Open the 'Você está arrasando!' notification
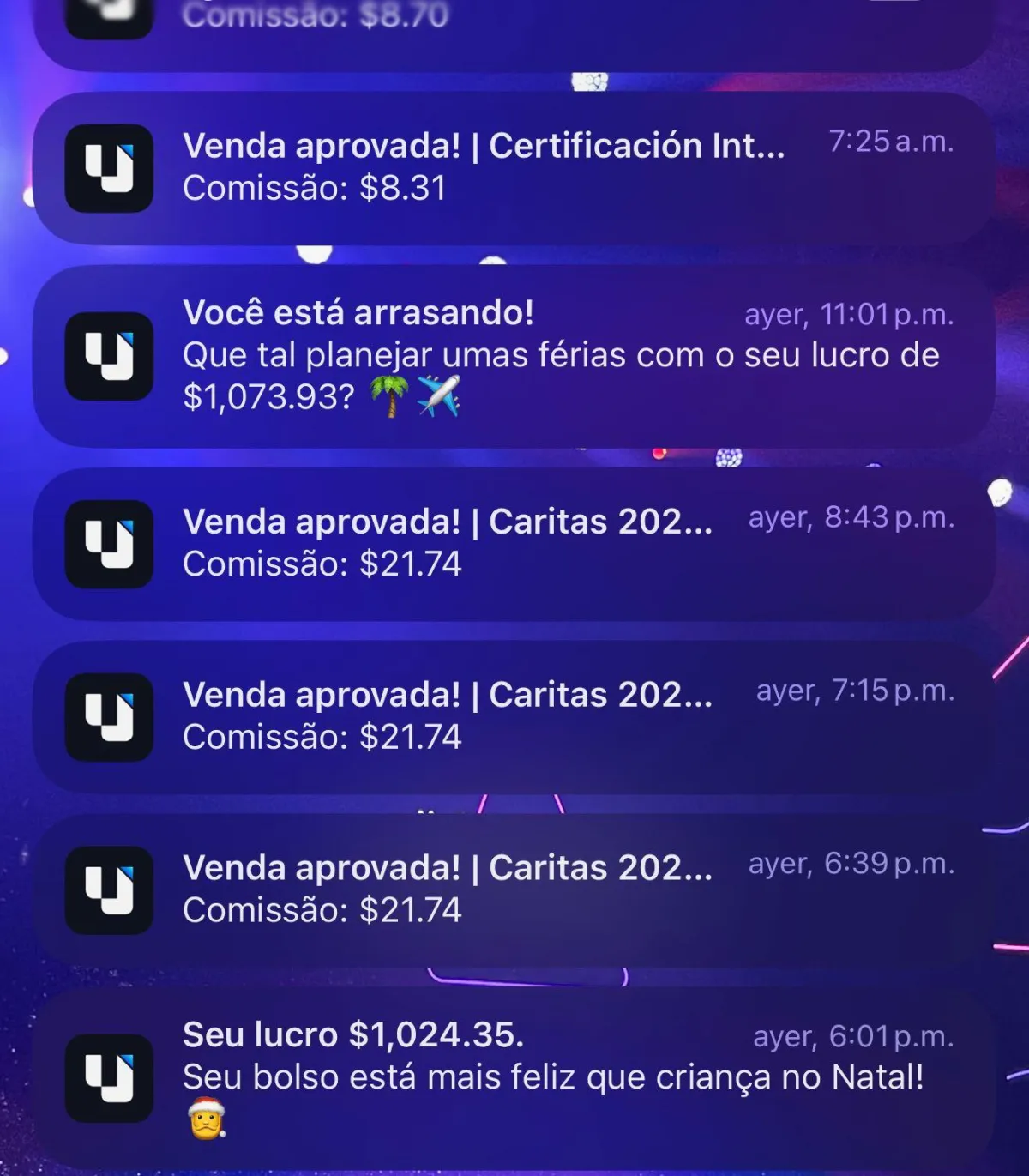1029x1176 pixels. coord(514,356)
